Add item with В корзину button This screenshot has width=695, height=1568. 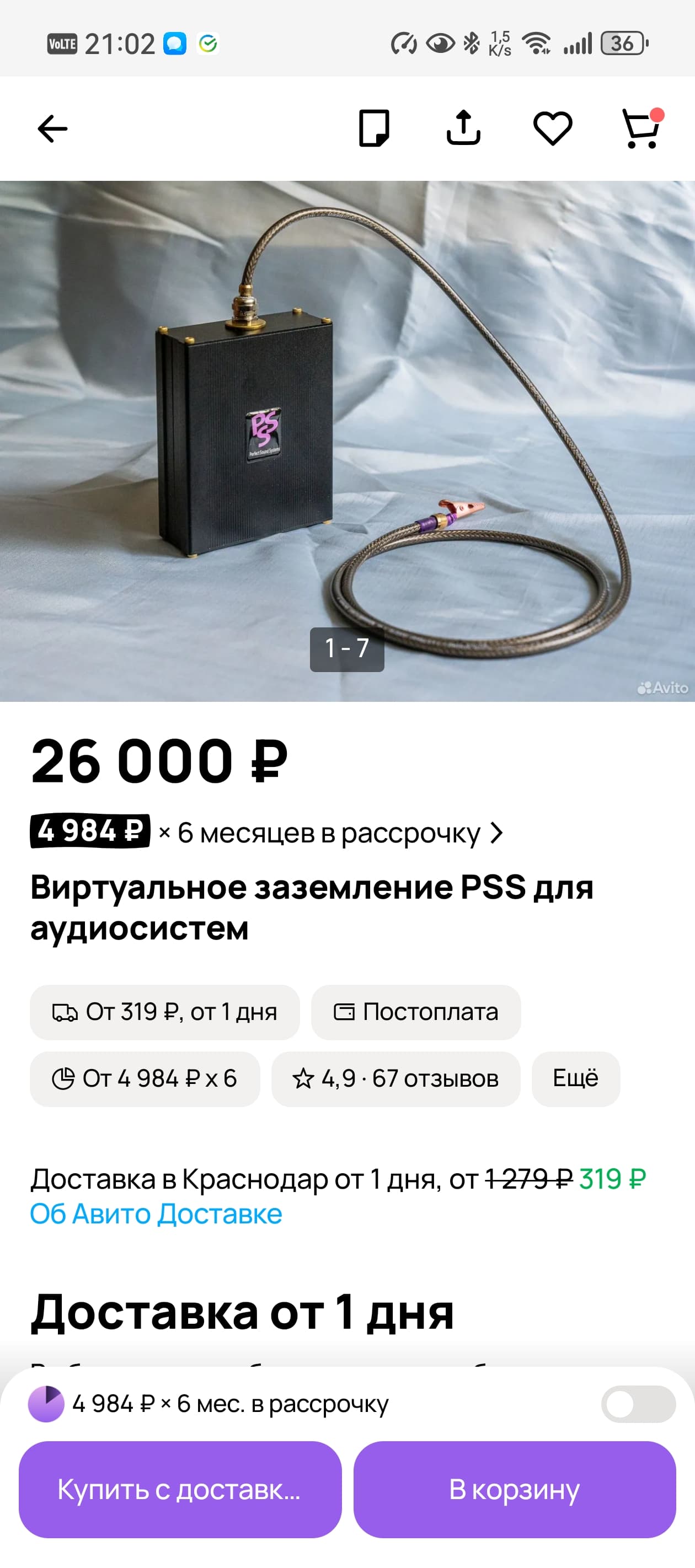point(515,1489)
